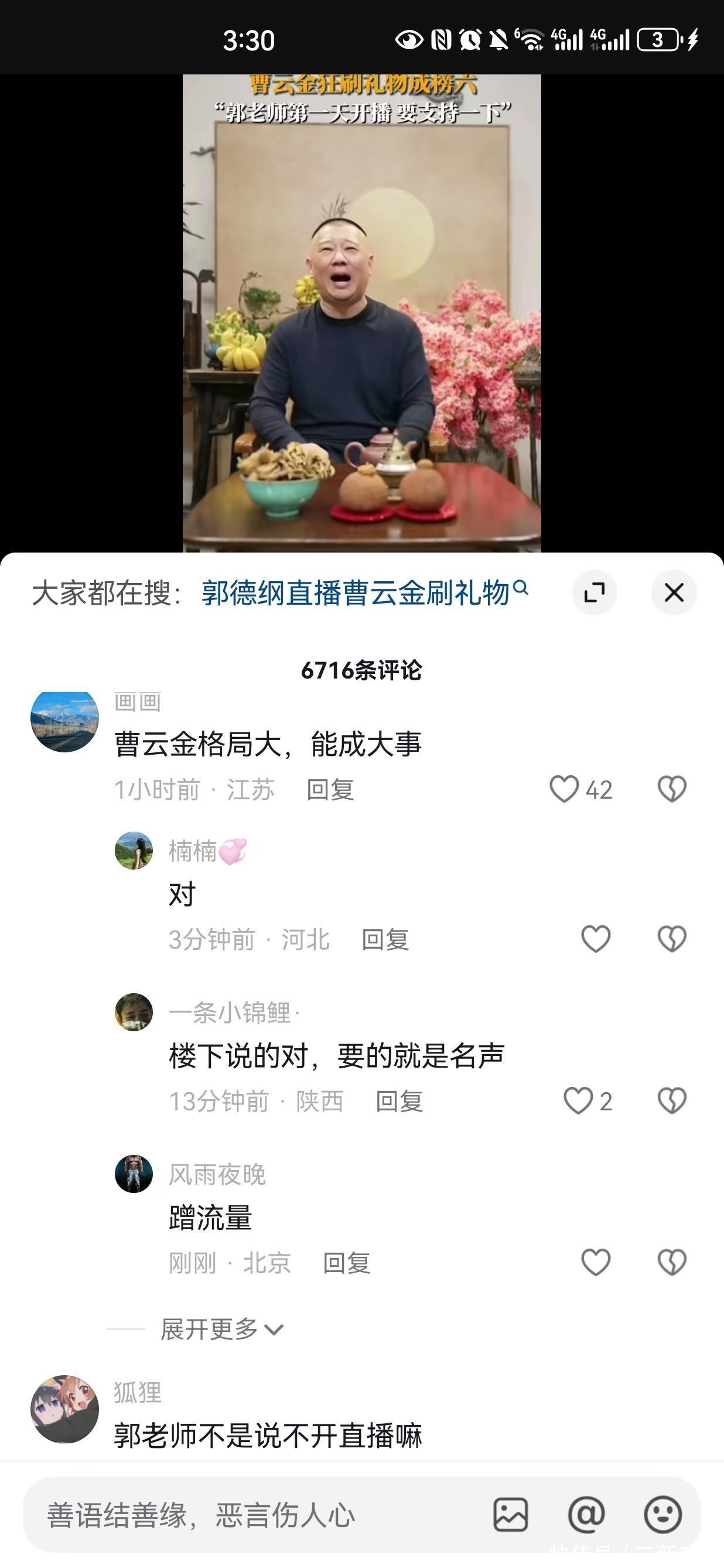Search 郭德纲直播曹云金刷礼物 suggestion
The height and width of the screenshot is (1568, 724).
click(364, 592)
